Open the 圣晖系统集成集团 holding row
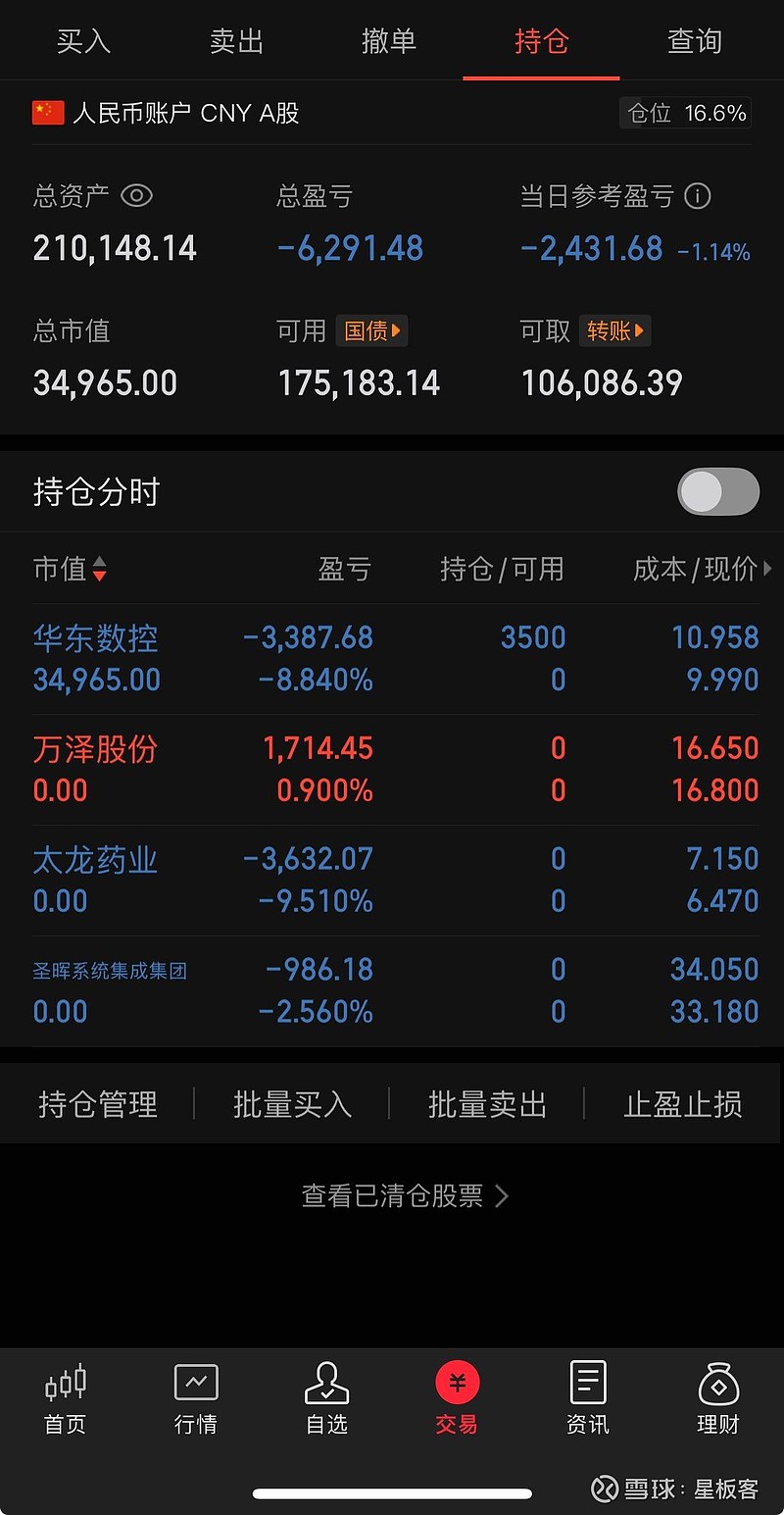 tap(392, 991)
